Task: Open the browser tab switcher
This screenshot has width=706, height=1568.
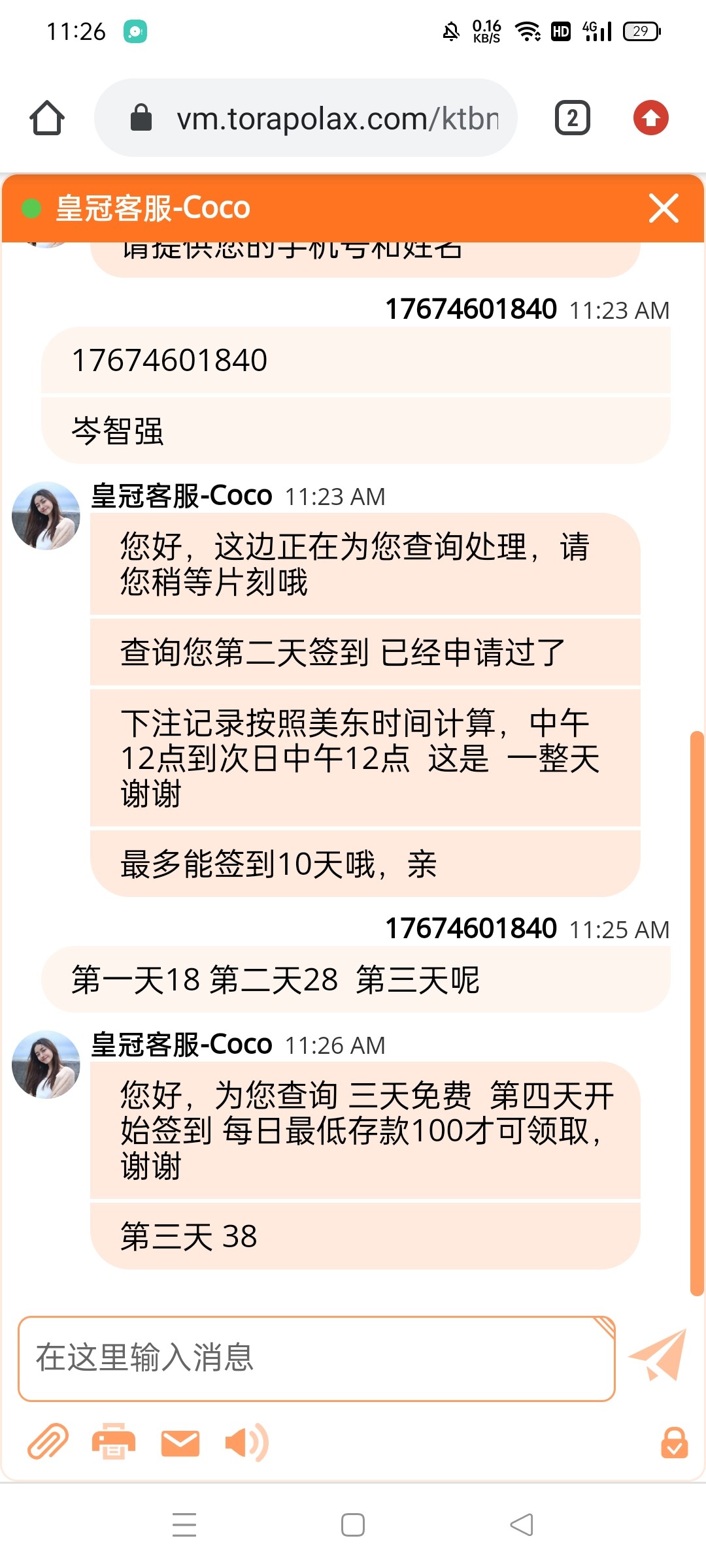Action: [x=573, y=118]
